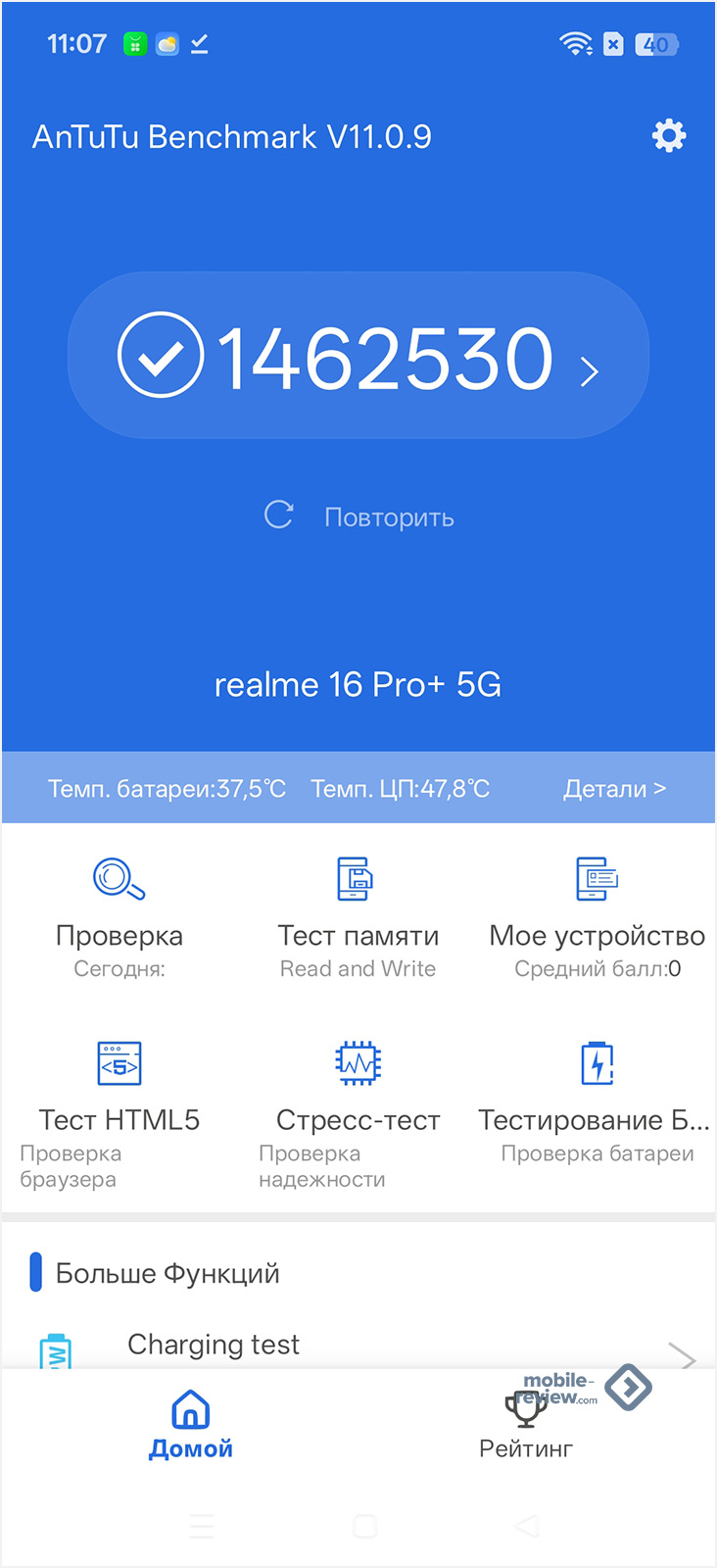This screenshot has width=717, height=1568.
Task: Switch to the Домой tab
Action: 191,1424
